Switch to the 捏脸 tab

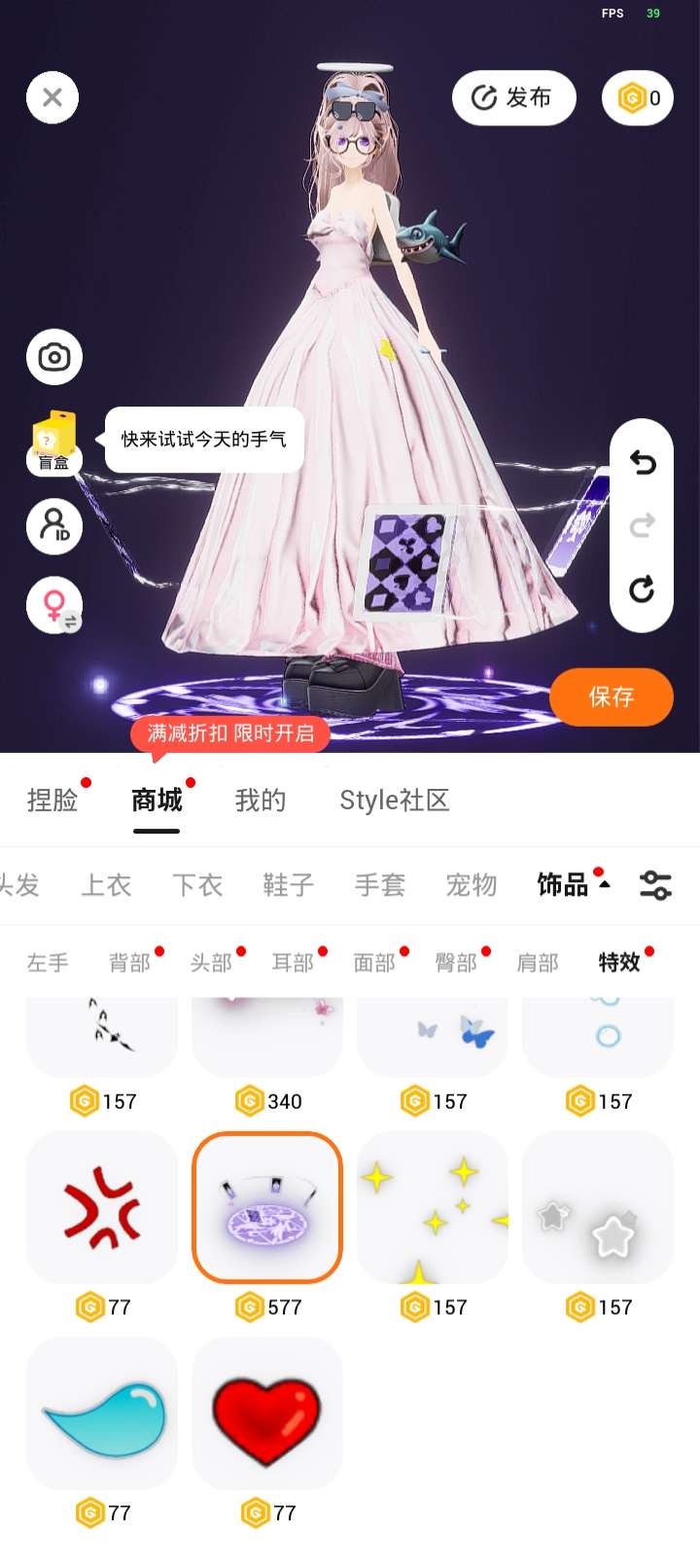(52, 801)
